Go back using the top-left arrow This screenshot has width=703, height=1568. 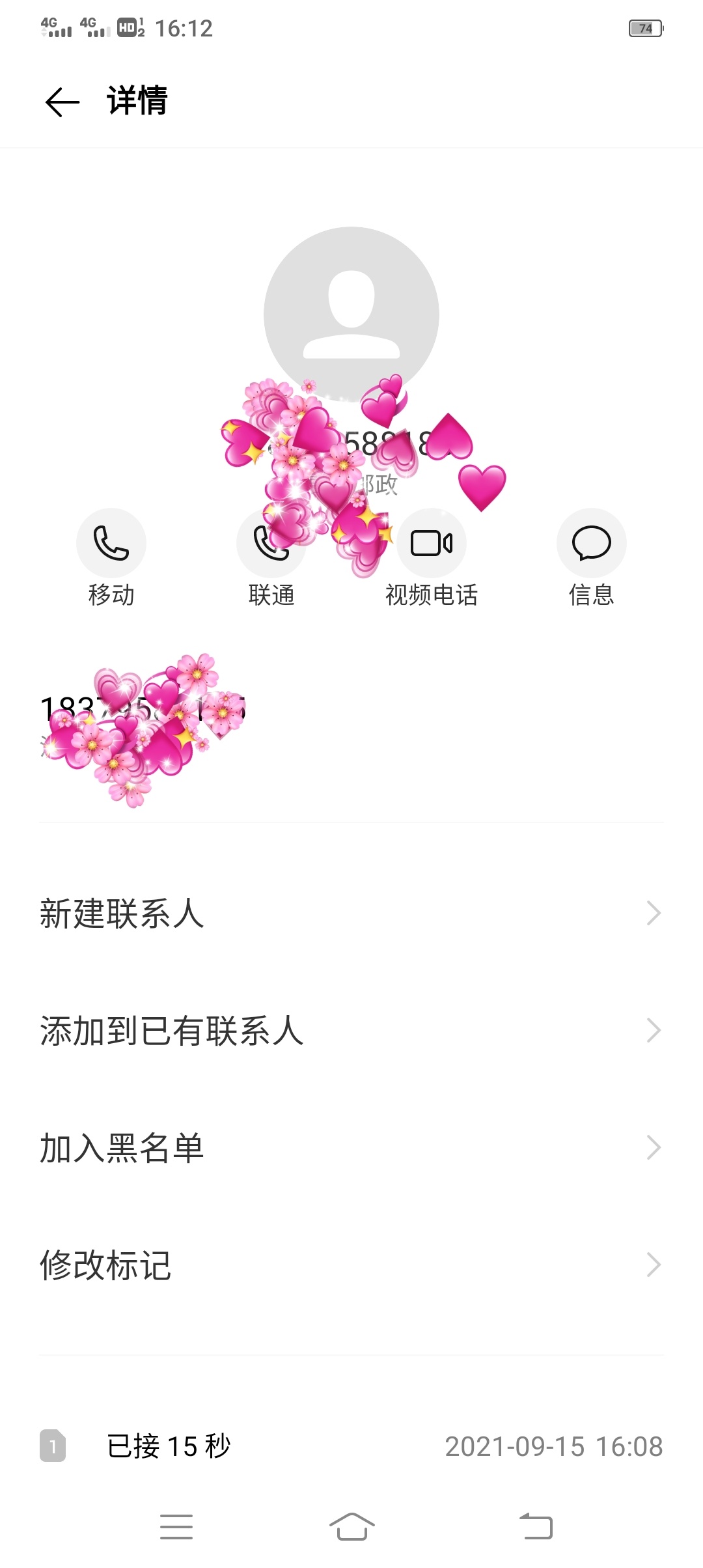[62, 102]
